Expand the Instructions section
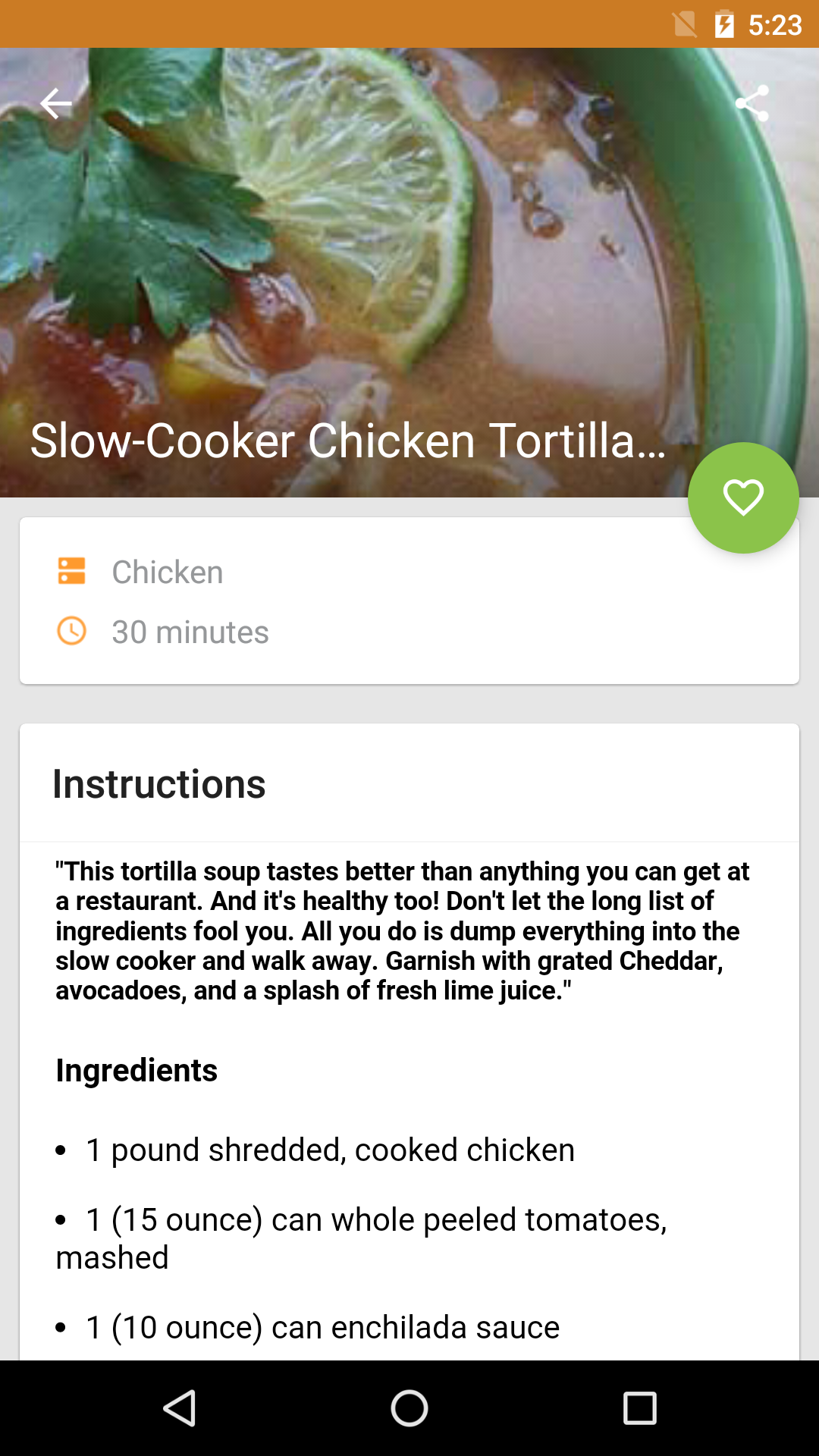 tap(159, 784)
